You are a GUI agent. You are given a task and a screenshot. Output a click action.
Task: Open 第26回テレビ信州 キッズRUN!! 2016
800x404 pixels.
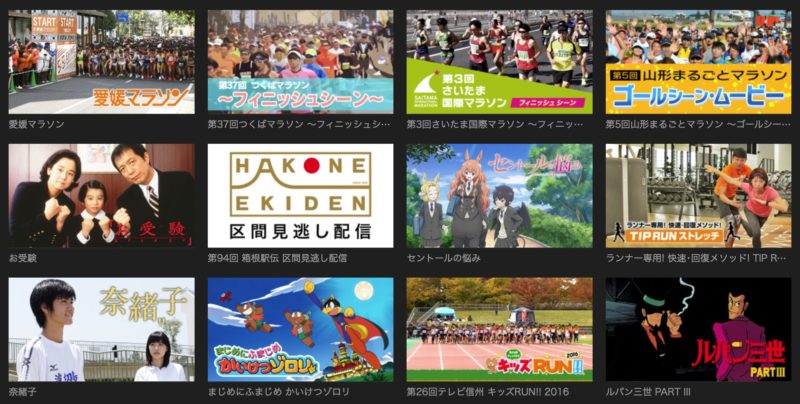[499, 329]
